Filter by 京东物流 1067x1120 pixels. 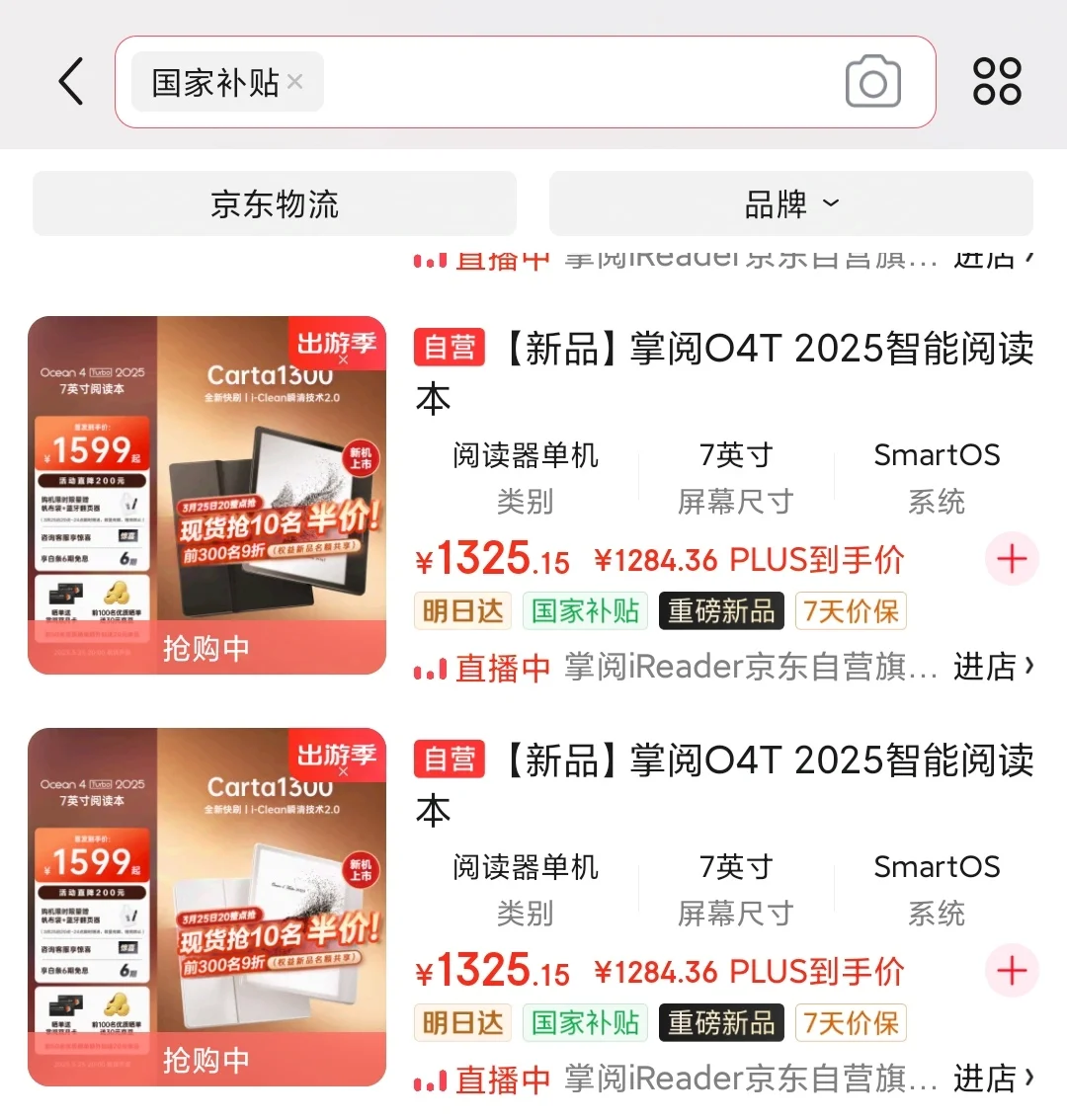pos(275,203)
